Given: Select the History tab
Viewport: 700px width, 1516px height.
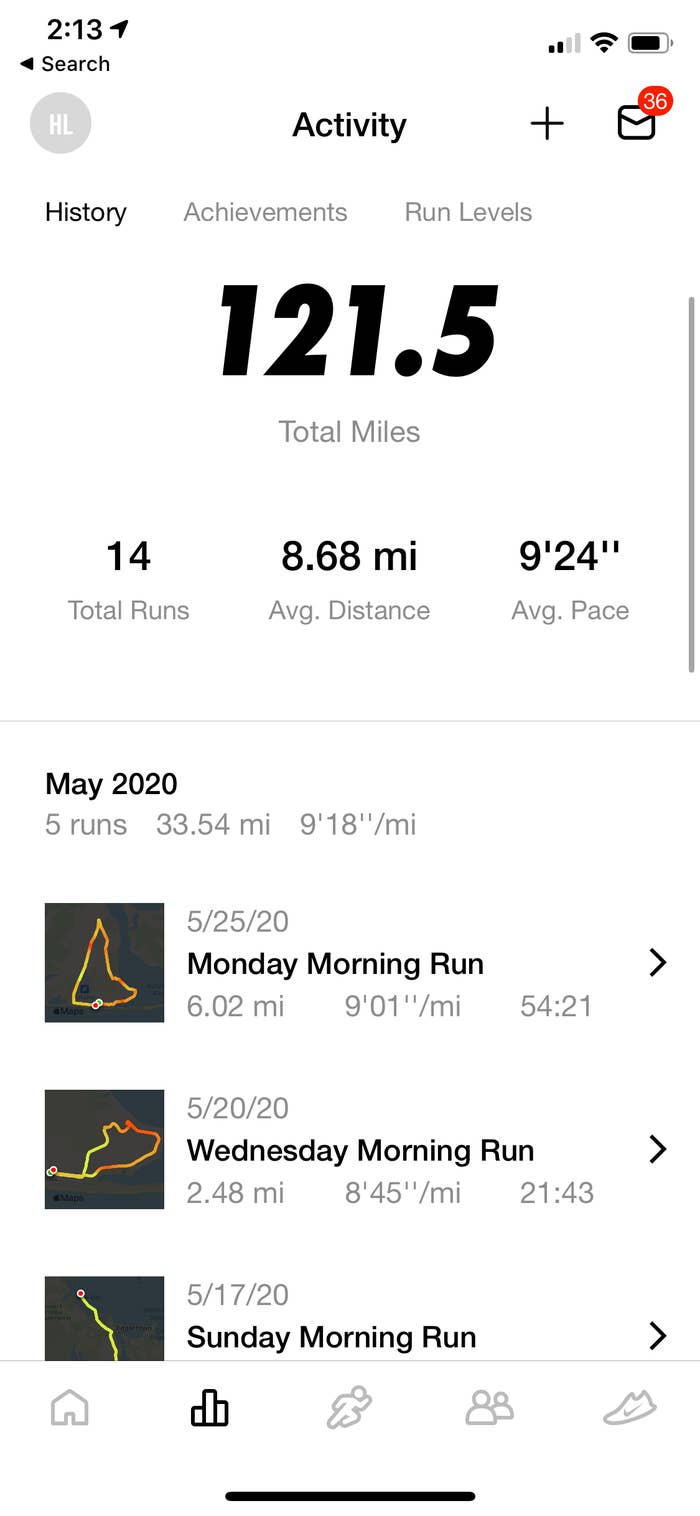Looking at the screenshot, I should [x=86, y=212].
